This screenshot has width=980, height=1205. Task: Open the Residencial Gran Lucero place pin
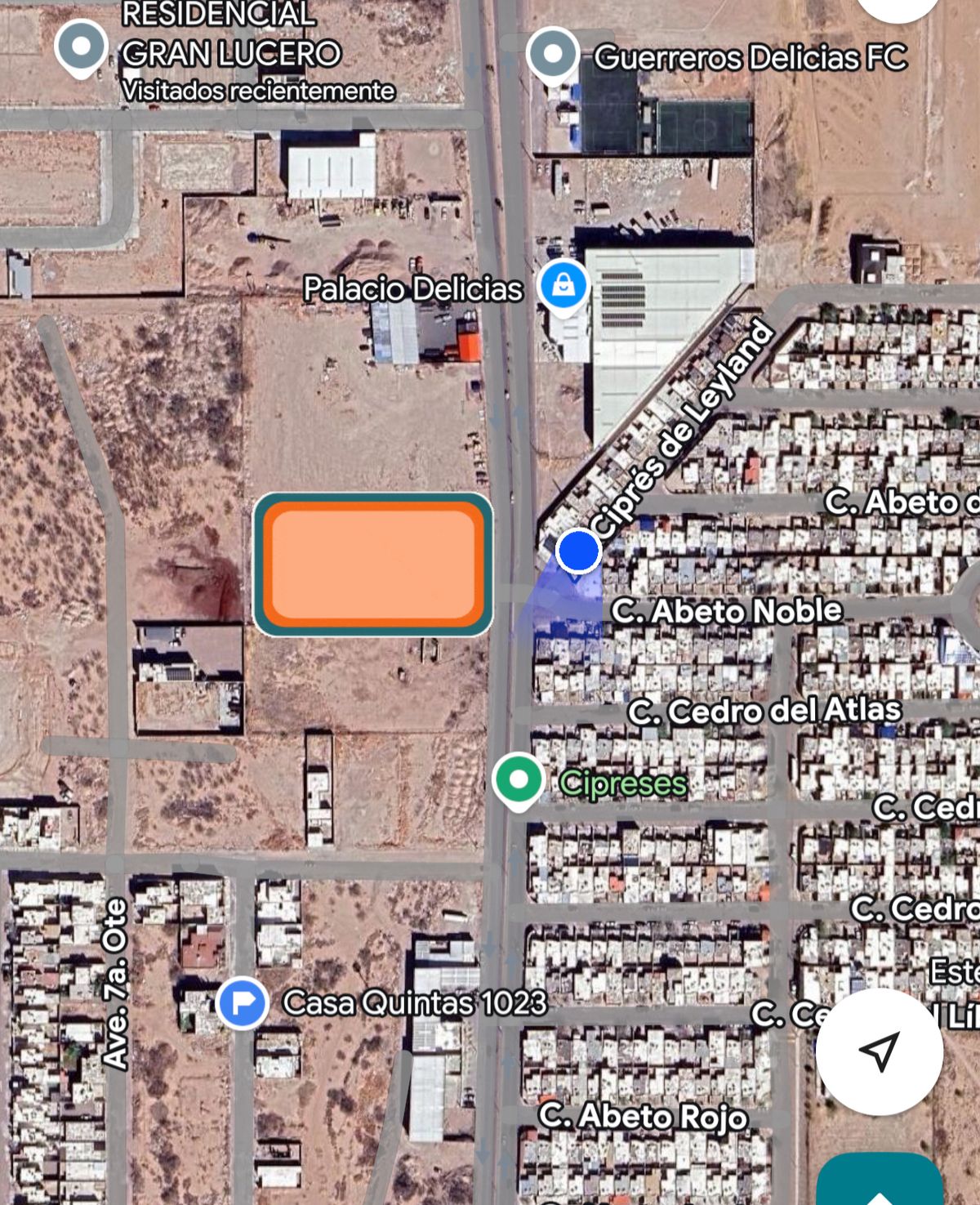[81, 47]
